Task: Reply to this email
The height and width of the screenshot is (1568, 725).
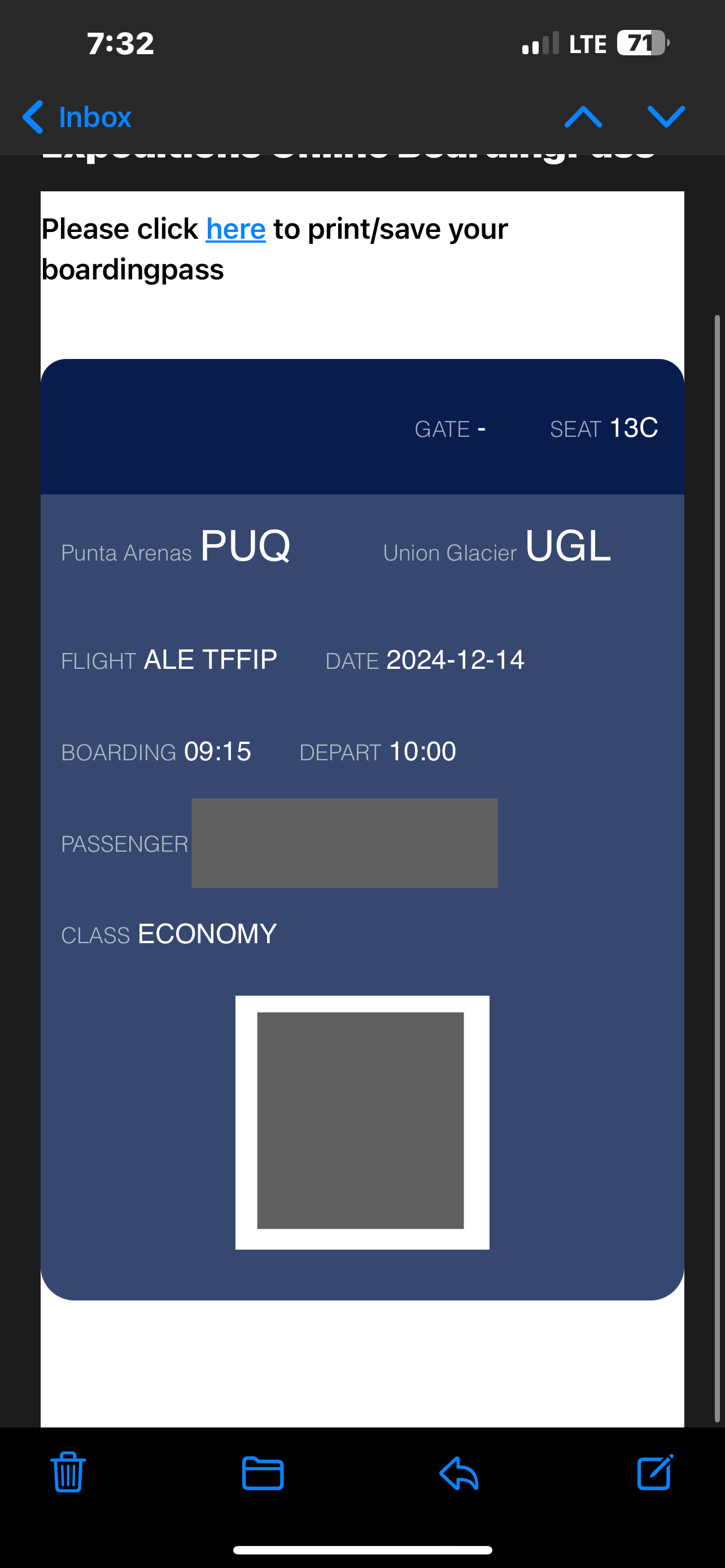Action: [x=459, y=1473]
